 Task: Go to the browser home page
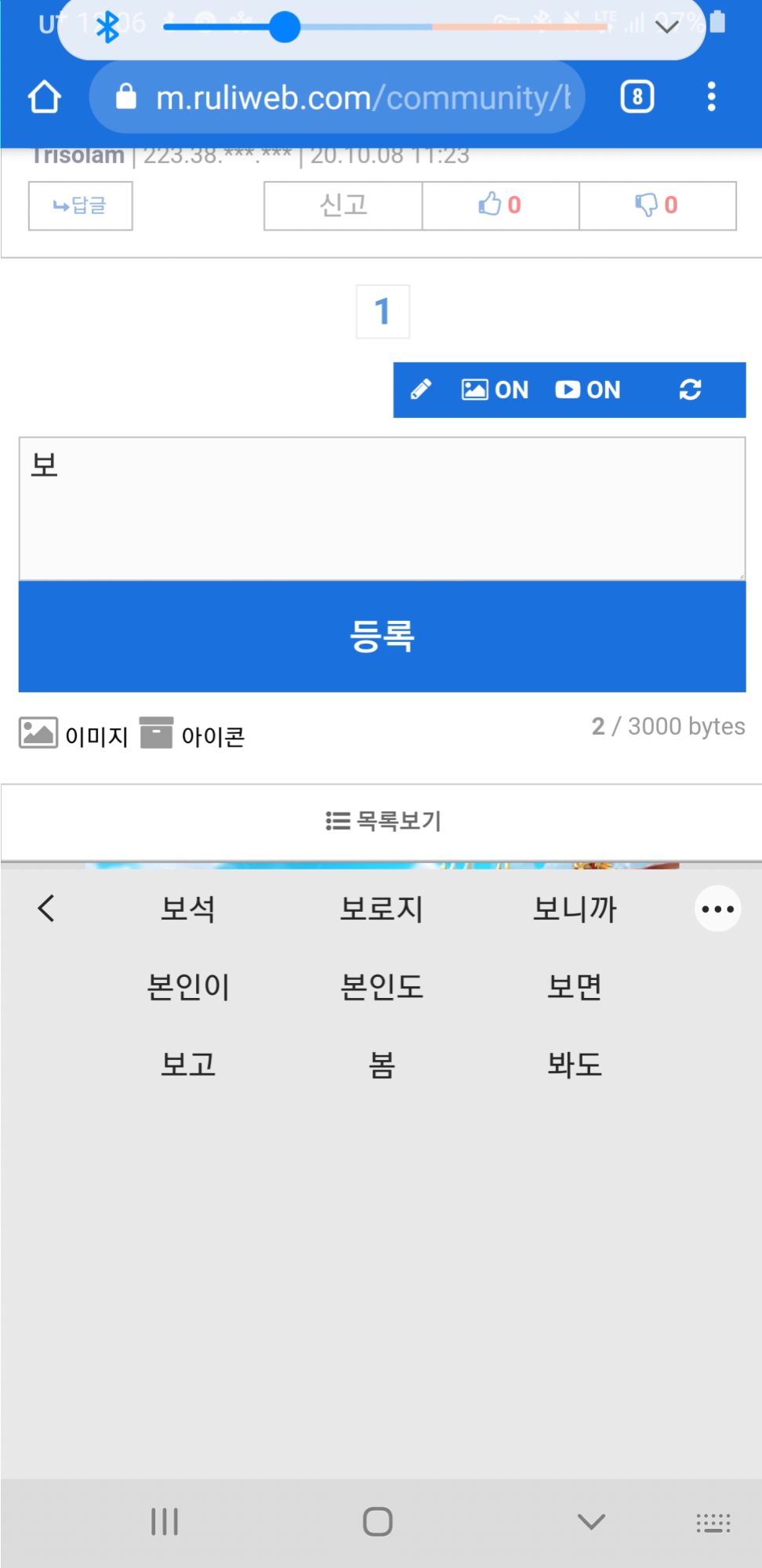coord(44,97)
